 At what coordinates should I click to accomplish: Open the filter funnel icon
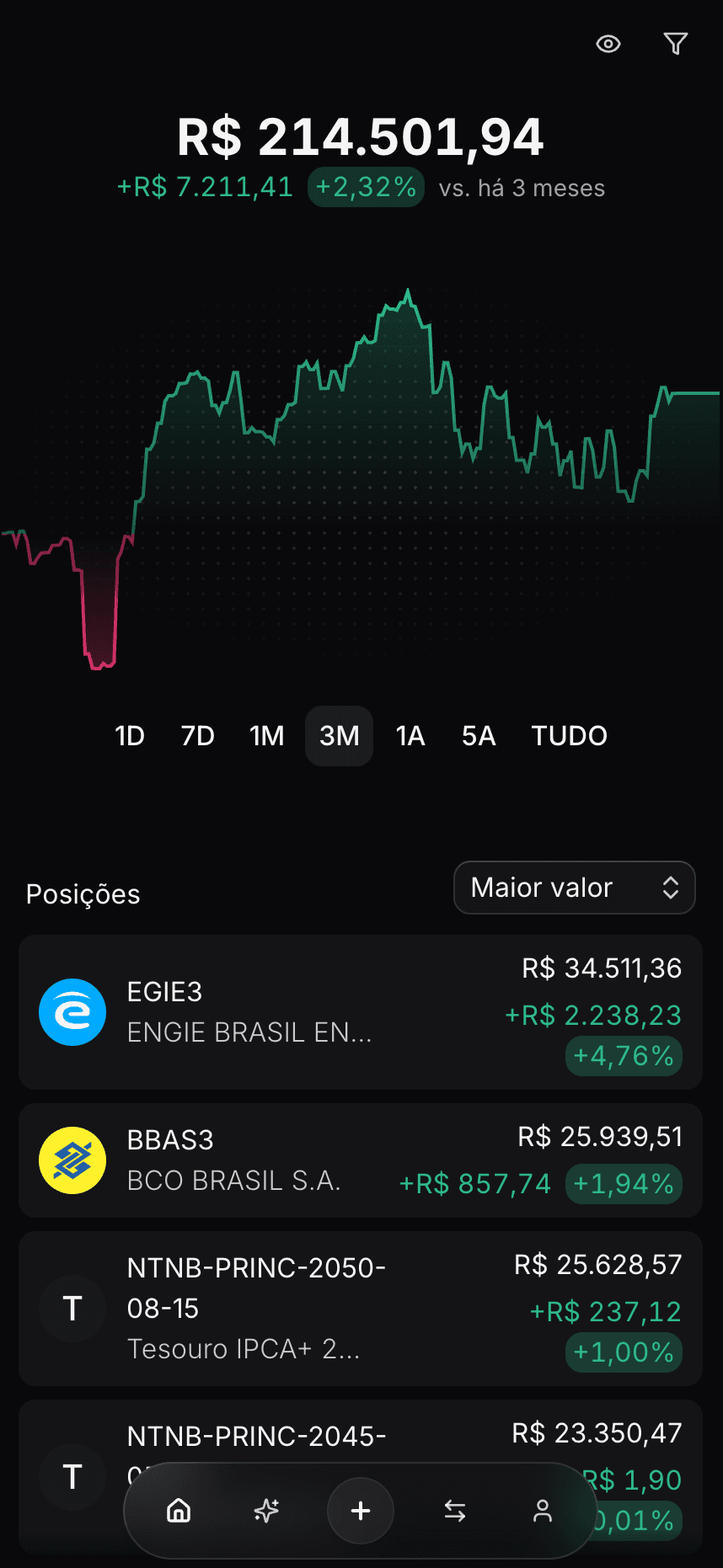coord(676,44)
